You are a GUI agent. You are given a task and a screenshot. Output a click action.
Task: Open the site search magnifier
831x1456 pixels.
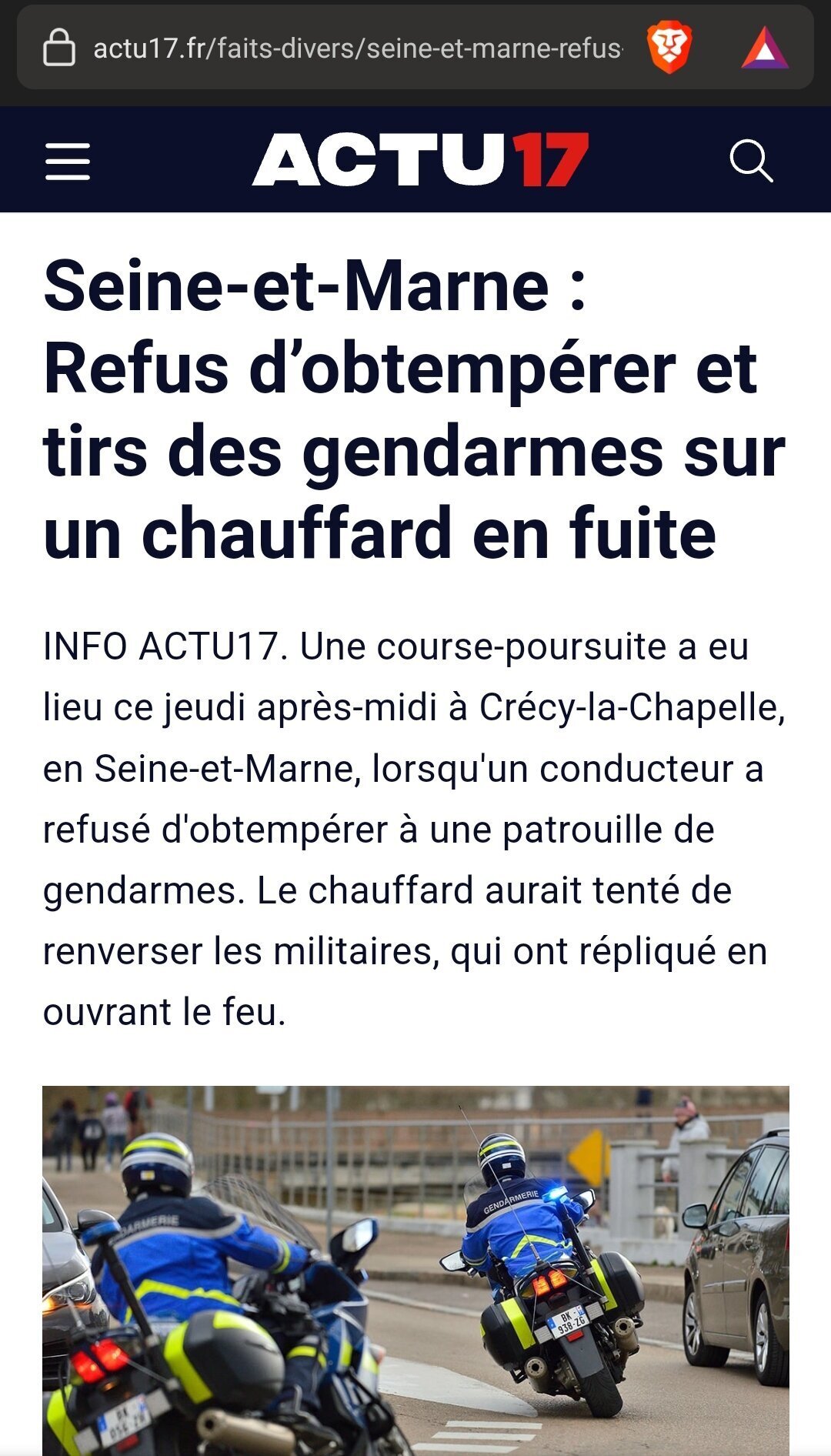[750, 161]
